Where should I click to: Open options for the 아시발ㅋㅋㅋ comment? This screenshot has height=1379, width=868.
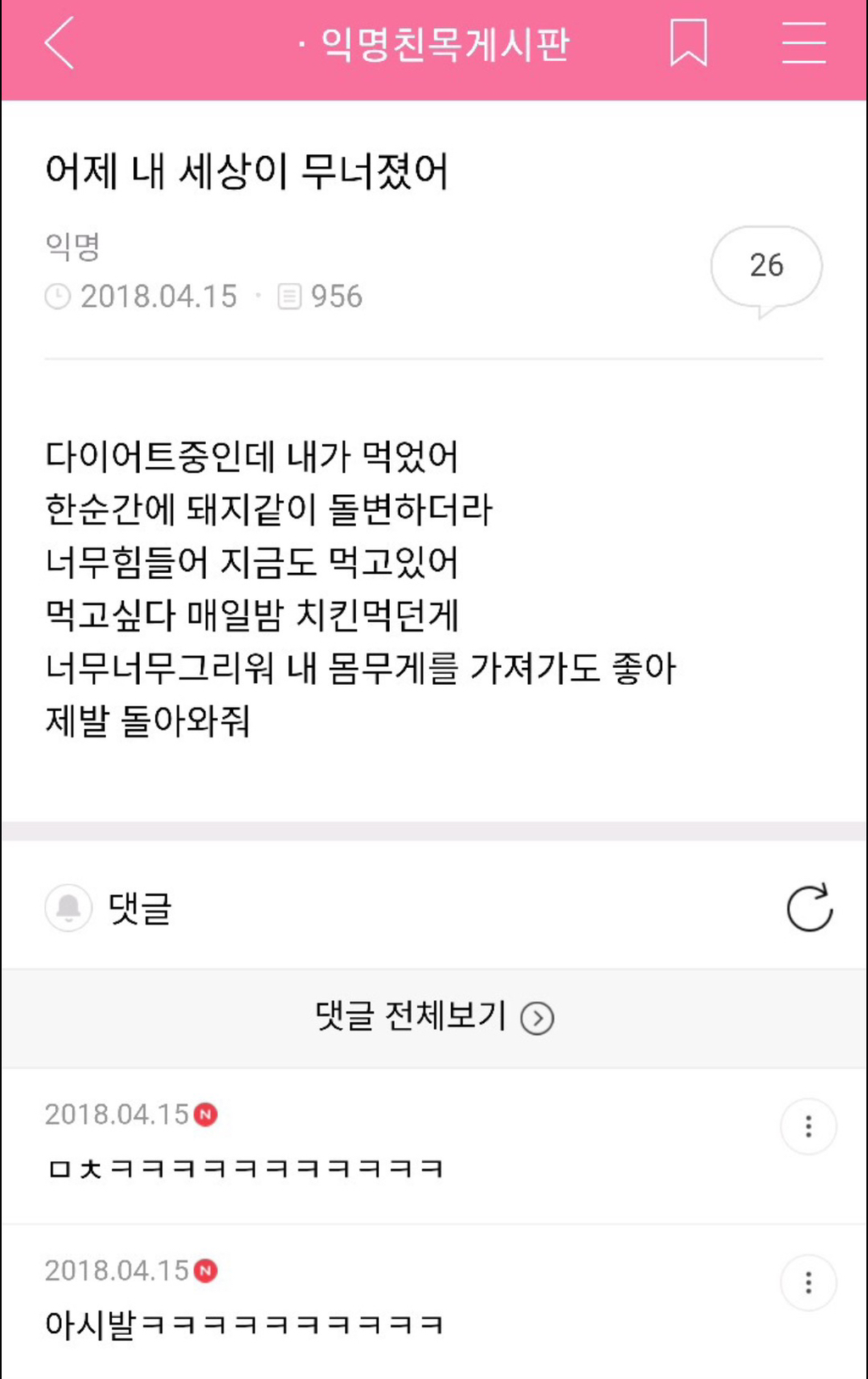click(808, 1282)
